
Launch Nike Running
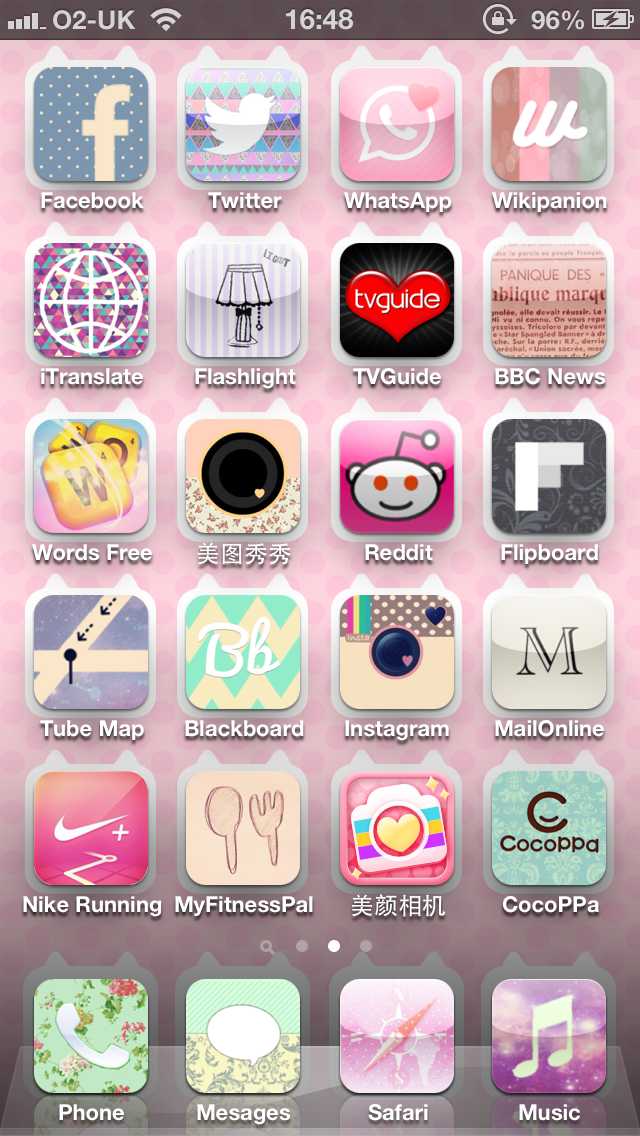click(x=91, y=828)
